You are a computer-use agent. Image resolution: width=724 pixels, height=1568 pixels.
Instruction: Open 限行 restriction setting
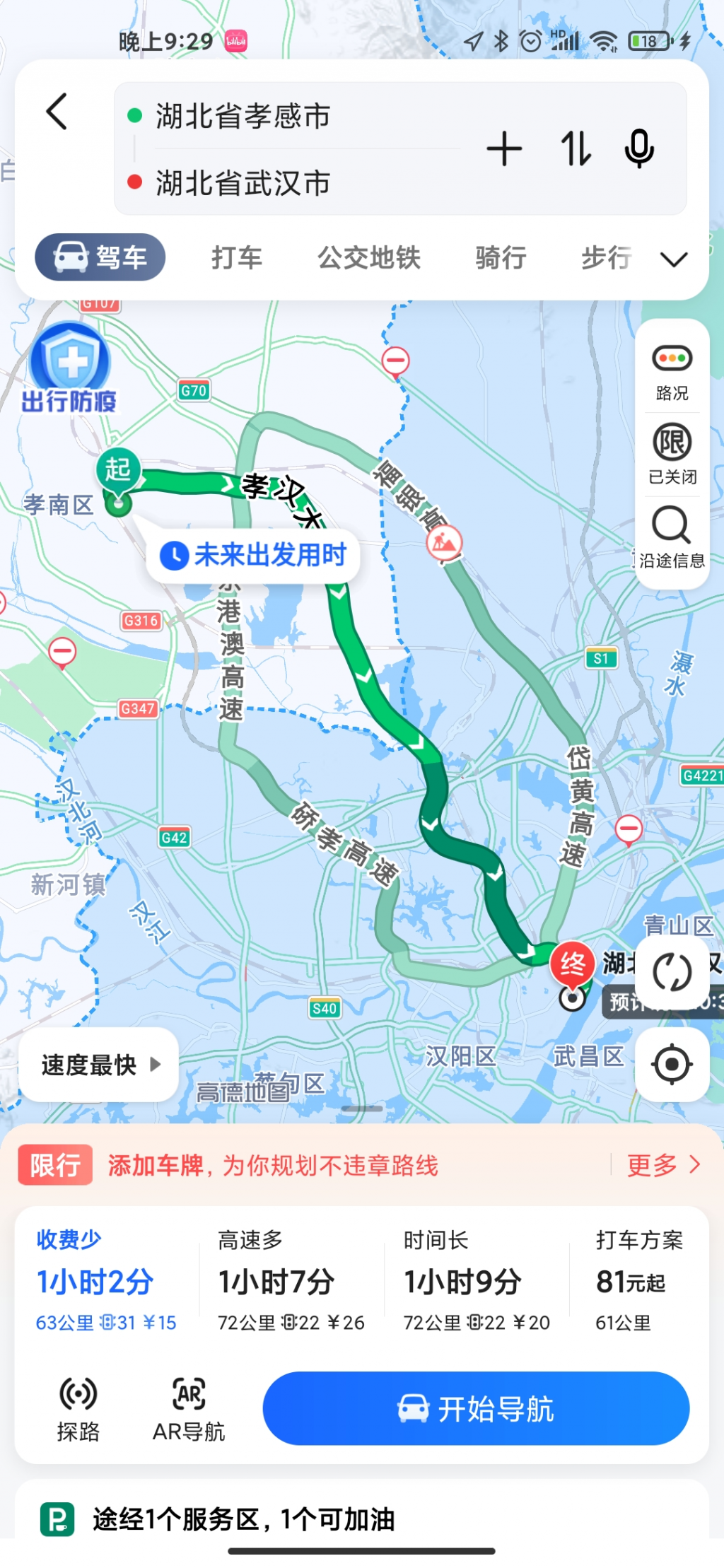(672, 455)
